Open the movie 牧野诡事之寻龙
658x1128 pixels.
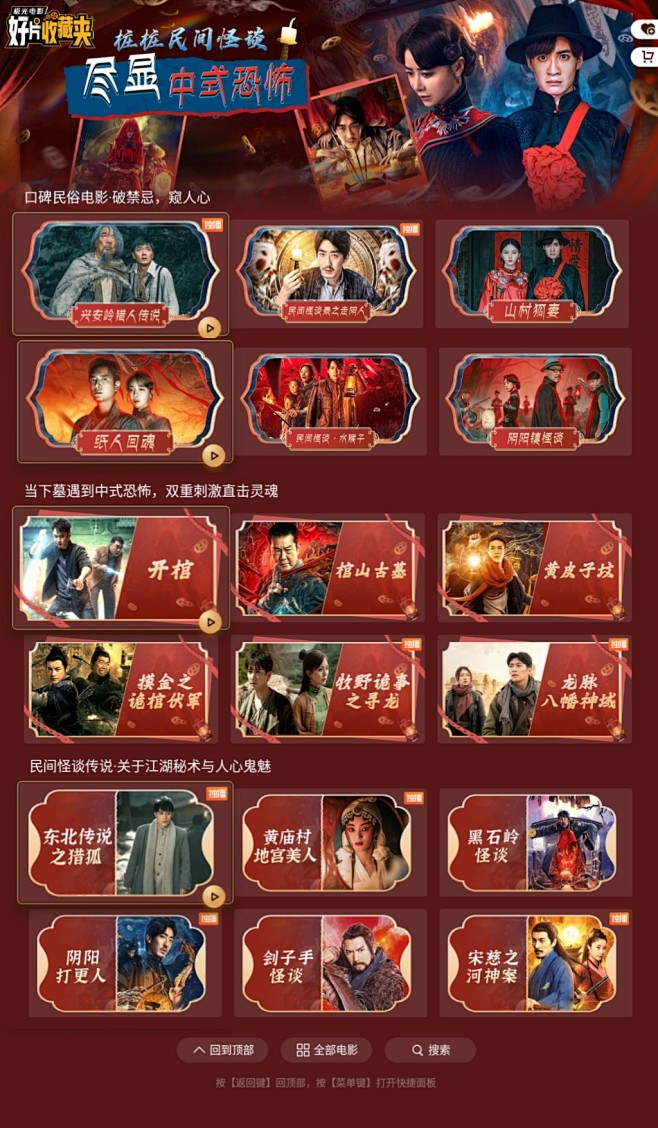point(329,689)
